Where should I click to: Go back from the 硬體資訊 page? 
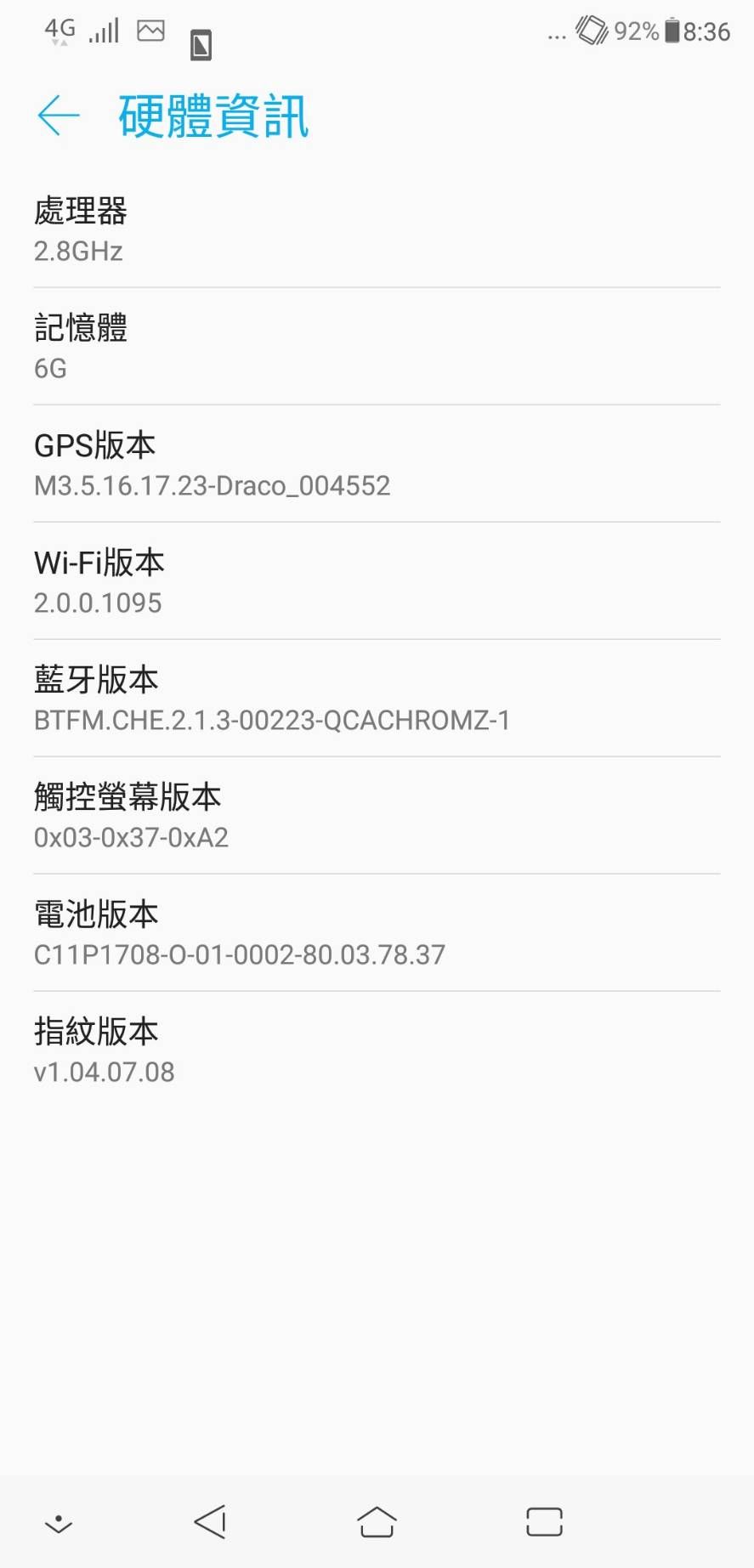[59, 116]
